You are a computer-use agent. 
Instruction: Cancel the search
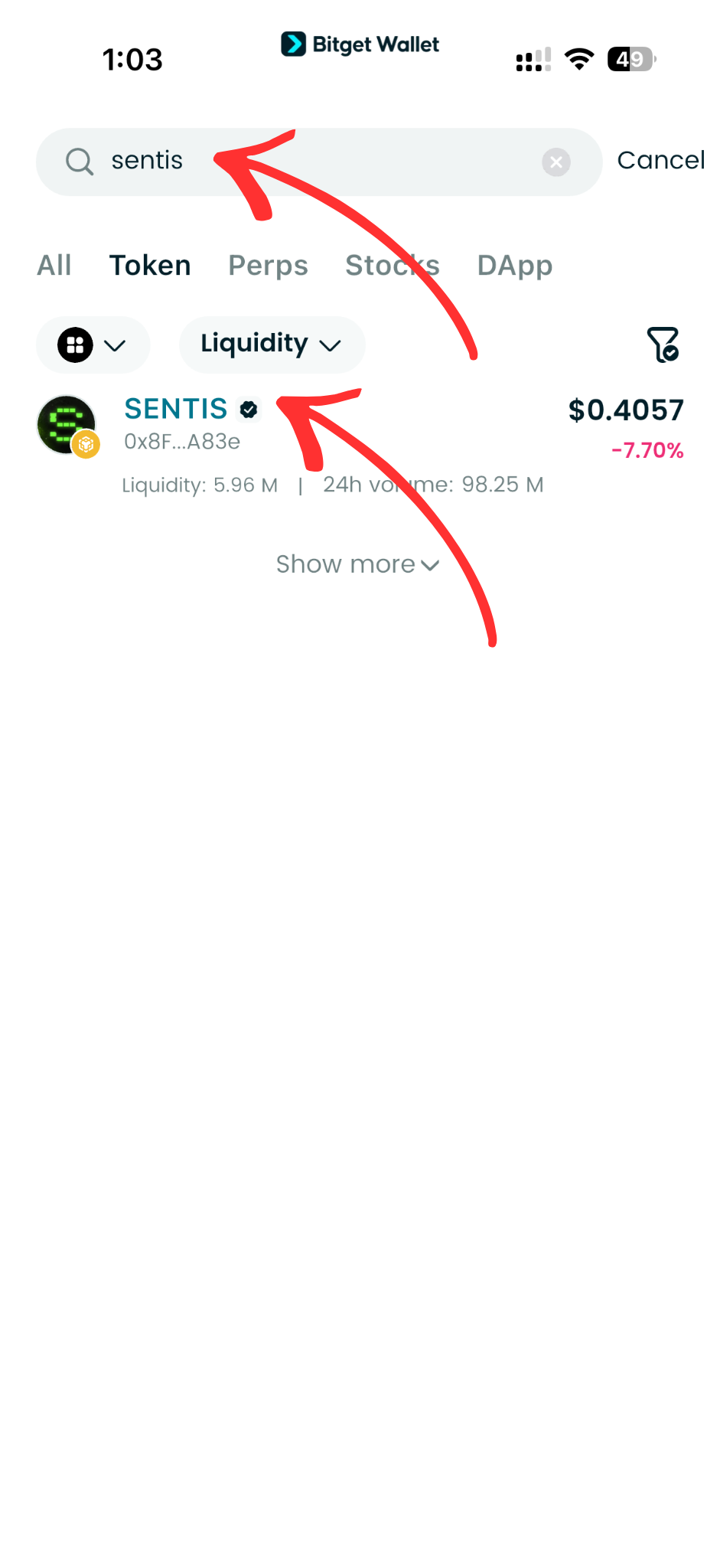click(660, 161)
